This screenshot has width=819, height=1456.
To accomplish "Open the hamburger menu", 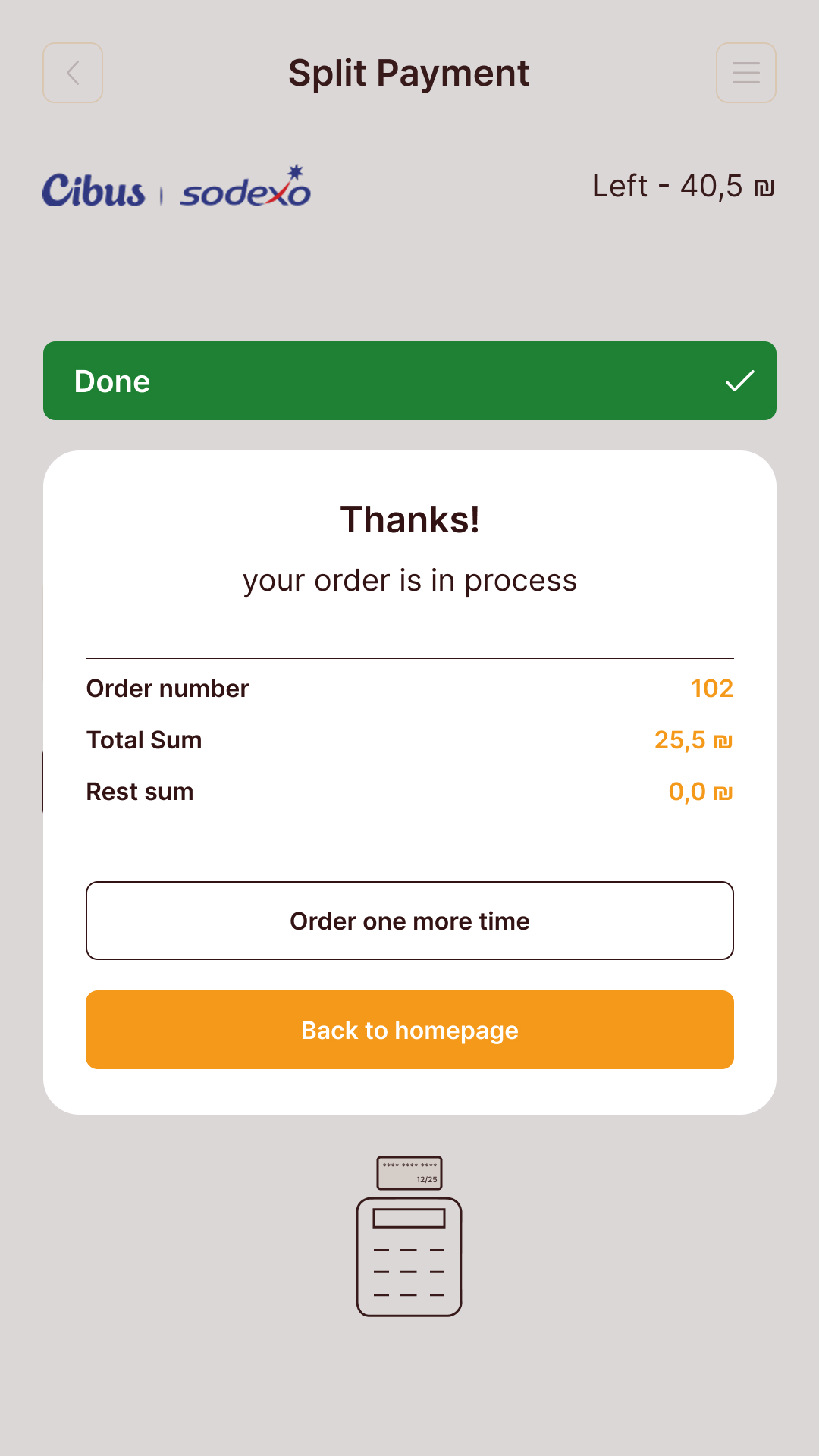I will tap(746, 73).
